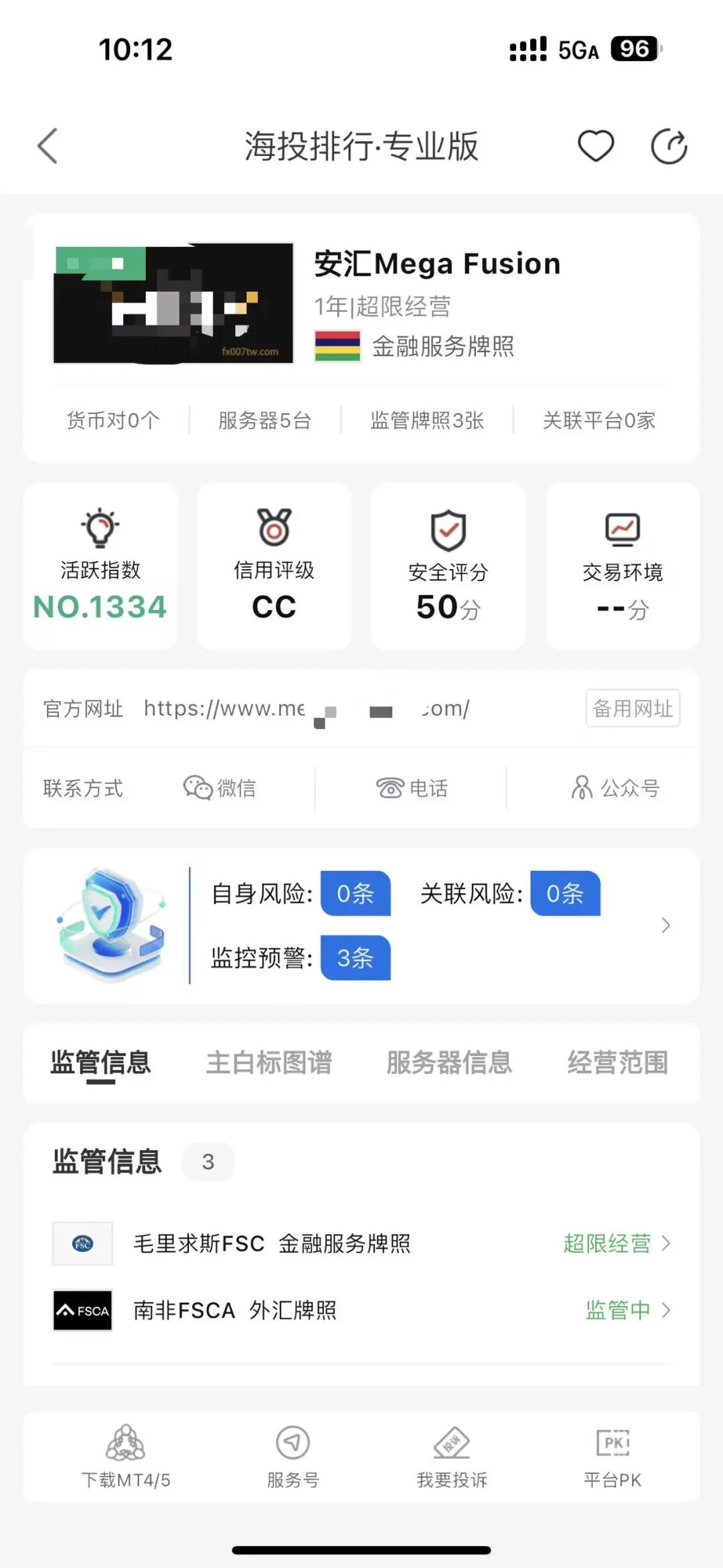Viewport: 723px width, 1568px height.
Task: Toggle the heart to favorite this broker
Action: coord(595,145)
